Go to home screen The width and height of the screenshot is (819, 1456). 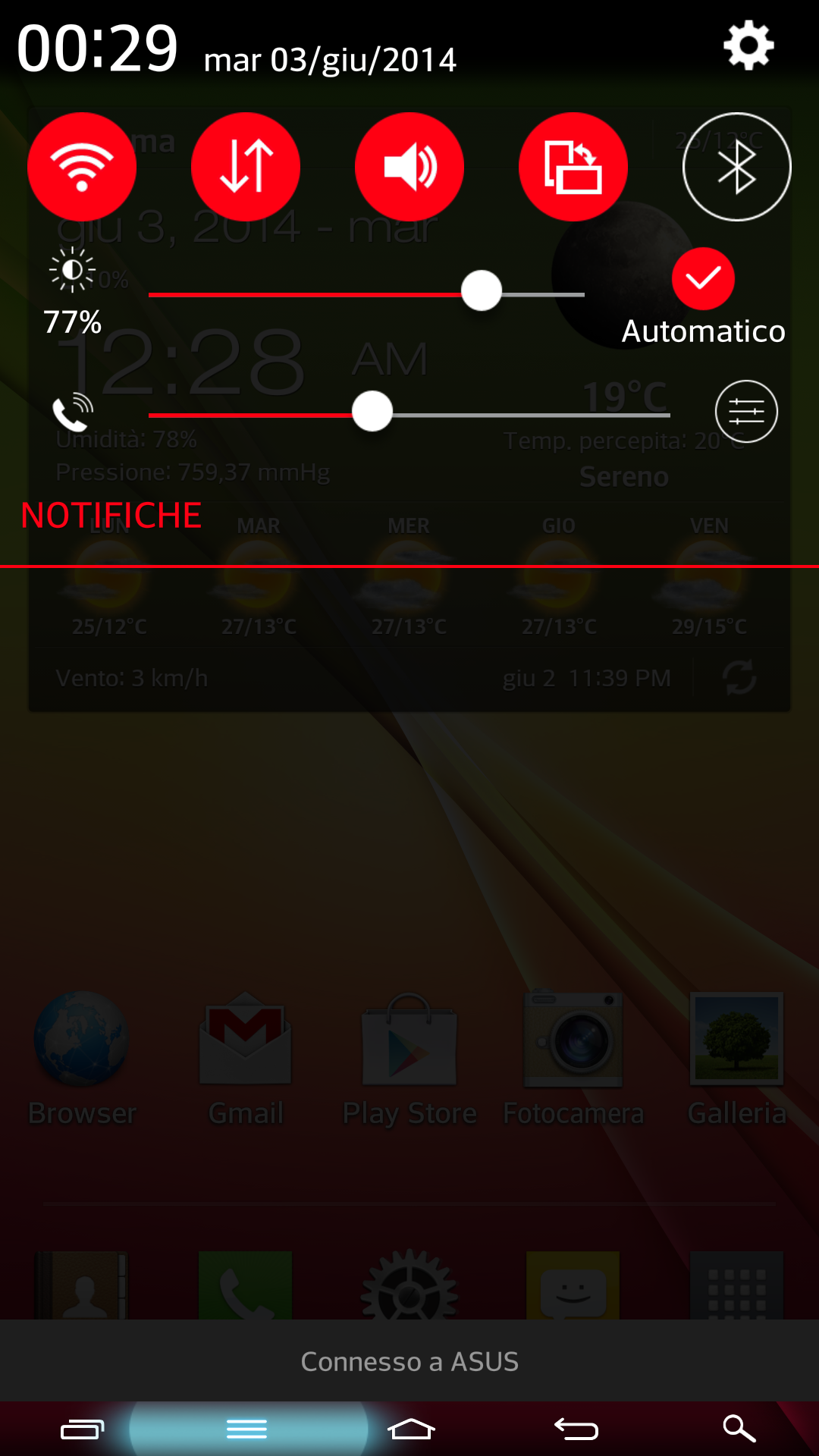[x=411, y=1429]
